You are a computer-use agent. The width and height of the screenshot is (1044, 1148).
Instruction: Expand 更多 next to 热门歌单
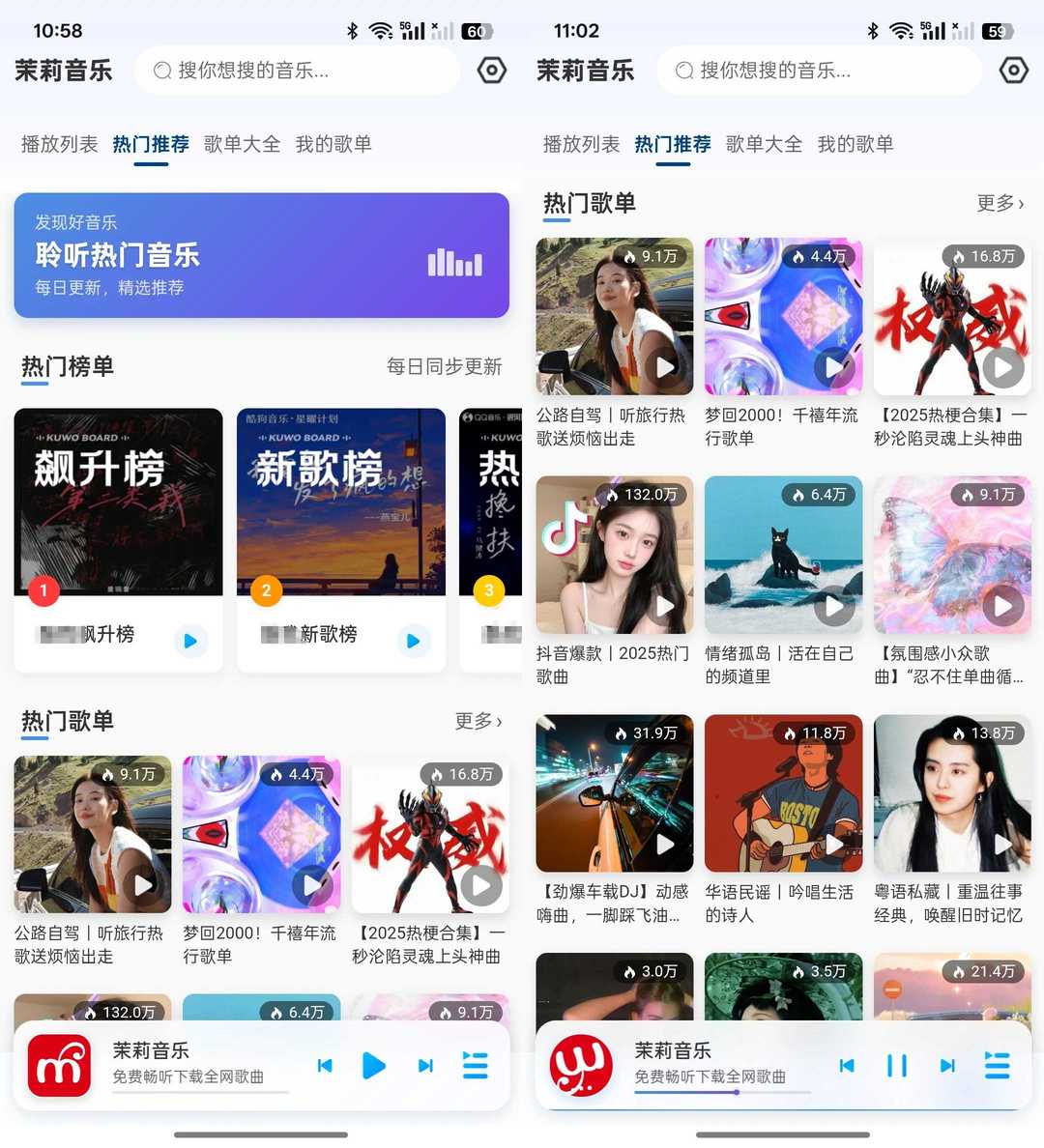pos(478,721)
